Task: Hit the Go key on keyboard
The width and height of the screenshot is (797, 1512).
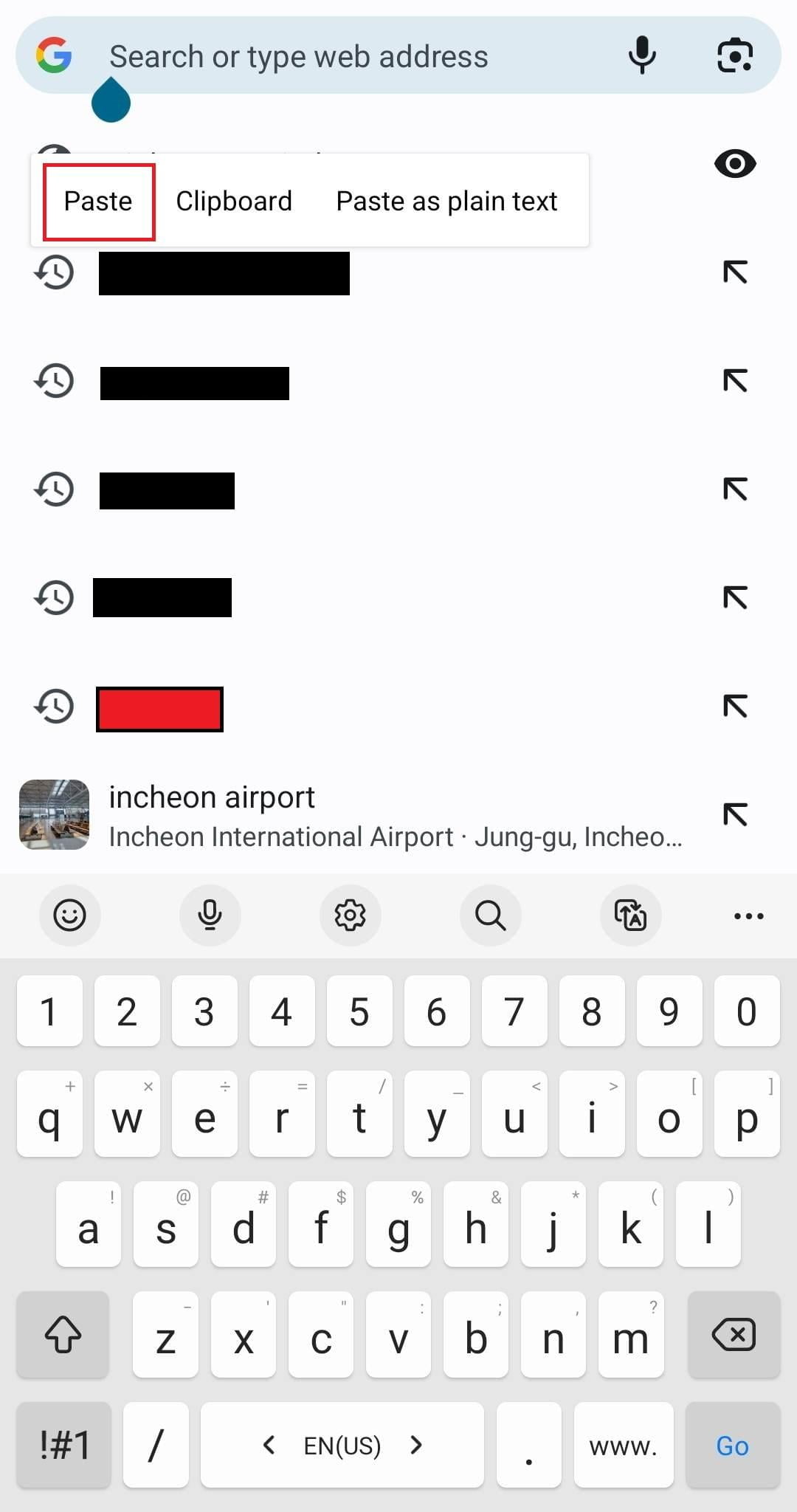Action: click(x=732, y=1445)
